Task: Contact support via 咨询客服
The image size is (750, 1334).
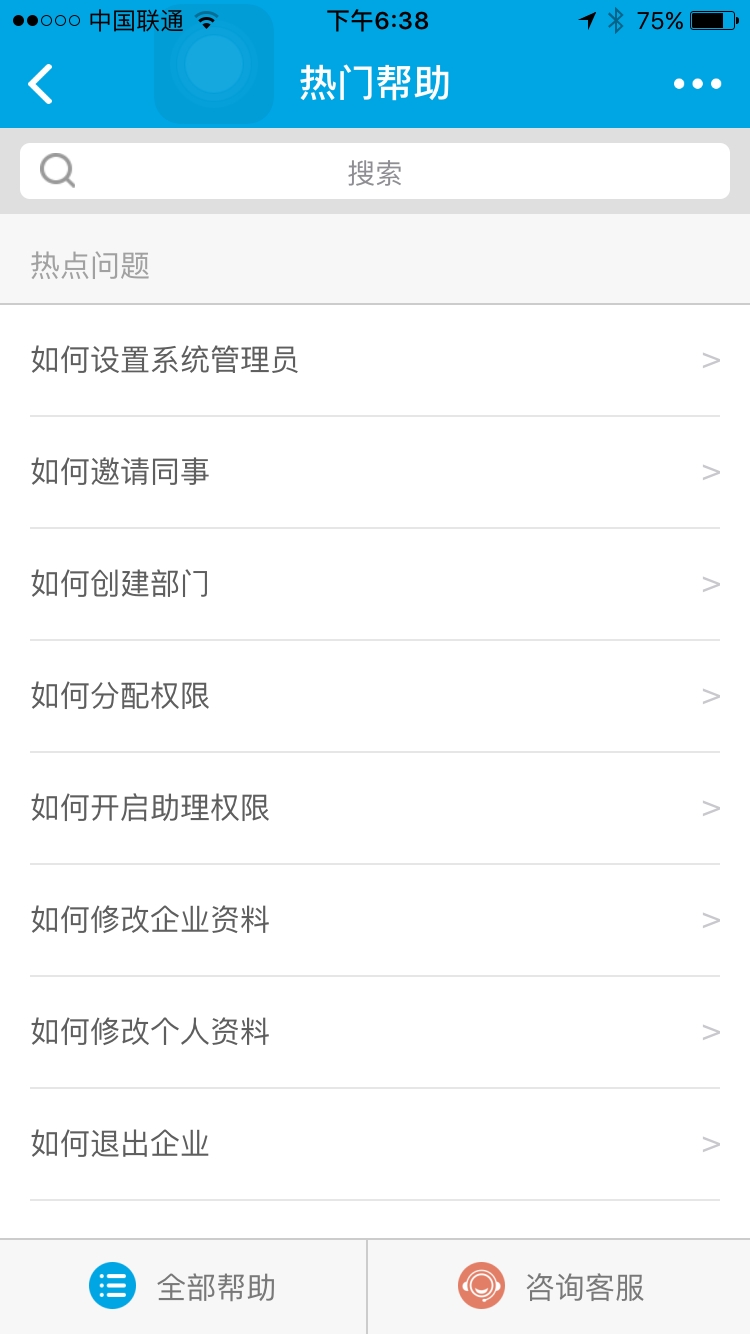Action: pos(558,1287)
